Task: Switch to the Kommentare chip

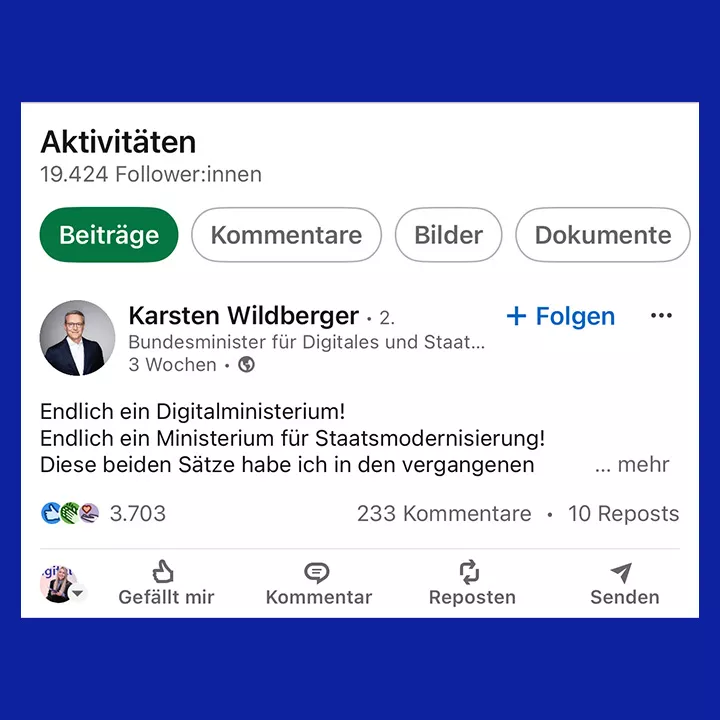Action: 286,235
